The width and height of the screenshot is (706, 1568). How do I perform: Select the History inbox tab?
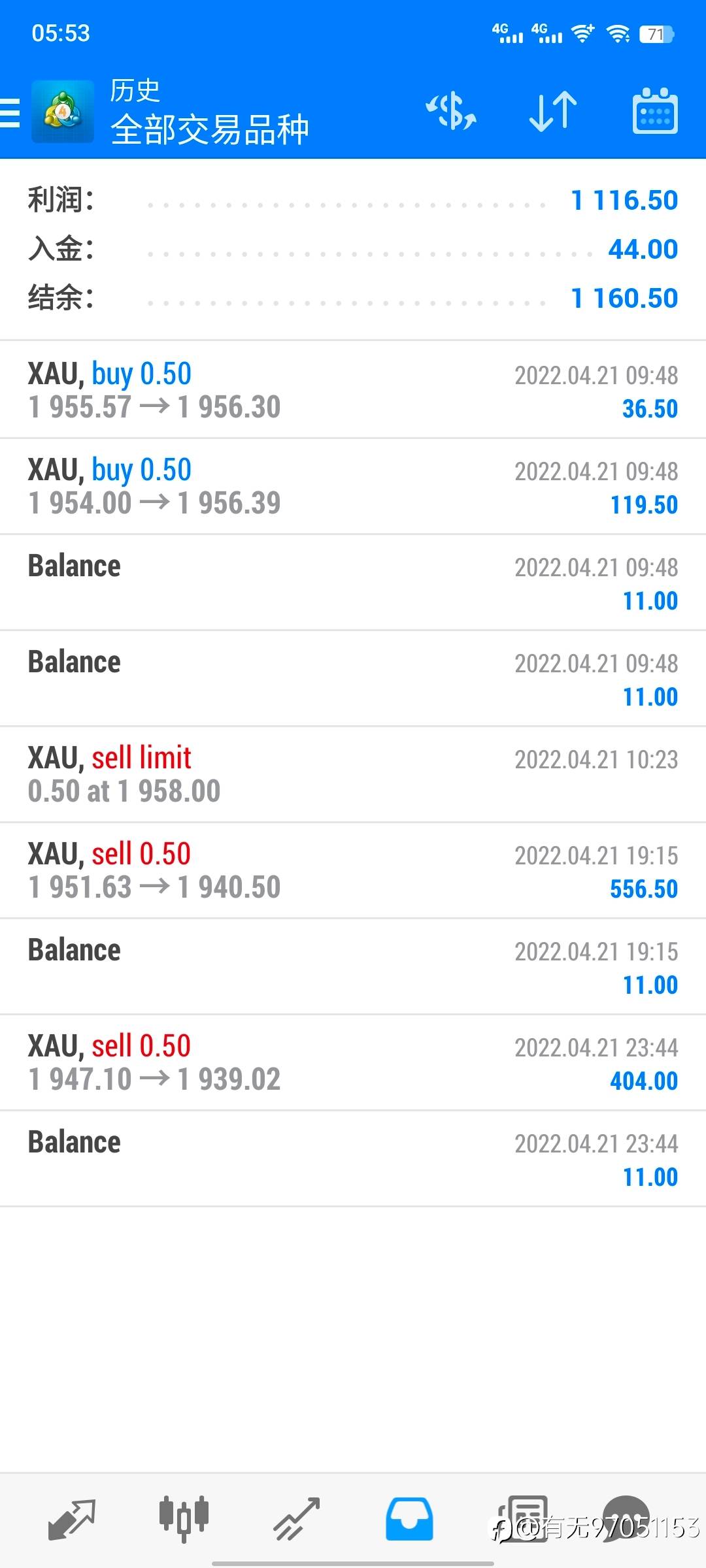(x=409, y=1518)
